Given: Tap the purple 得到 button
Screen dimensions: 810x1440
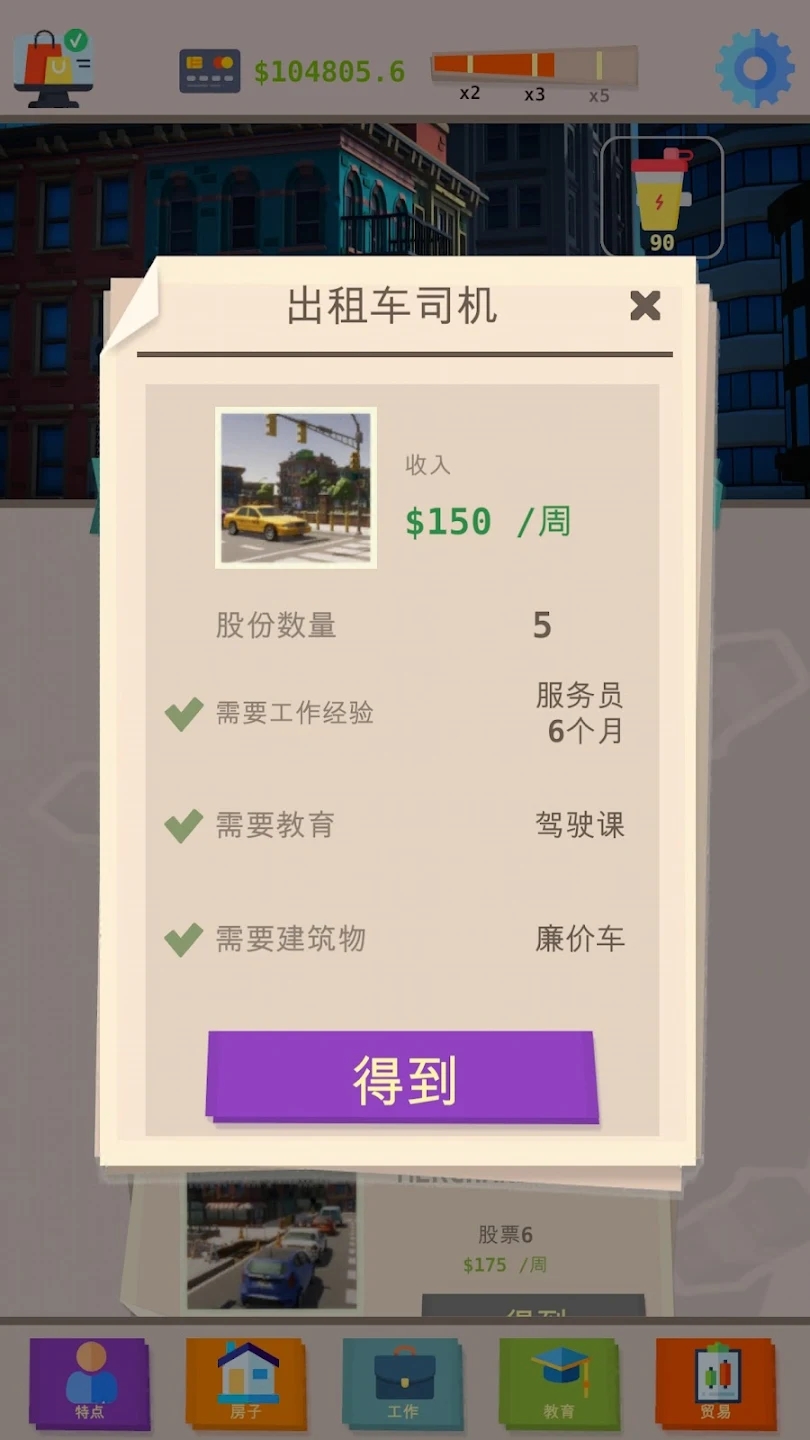Looking at the screenshot, I should (x=402, y=1078).
